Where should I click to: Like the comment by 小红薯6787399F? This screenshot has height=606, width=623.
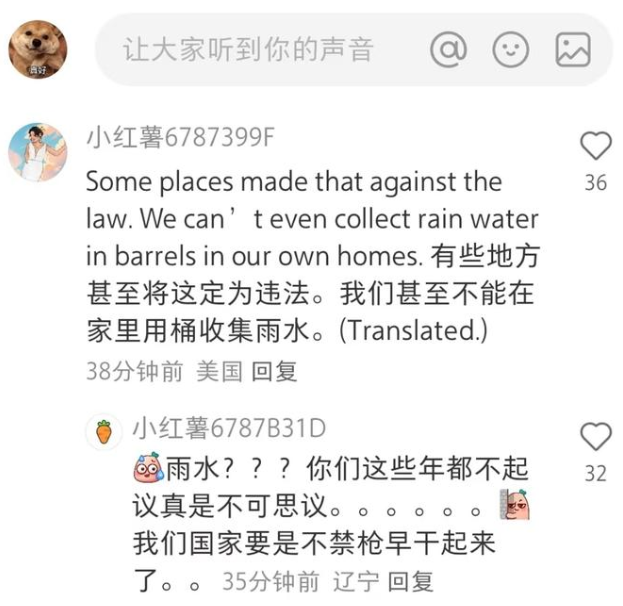tap(596, 147)
